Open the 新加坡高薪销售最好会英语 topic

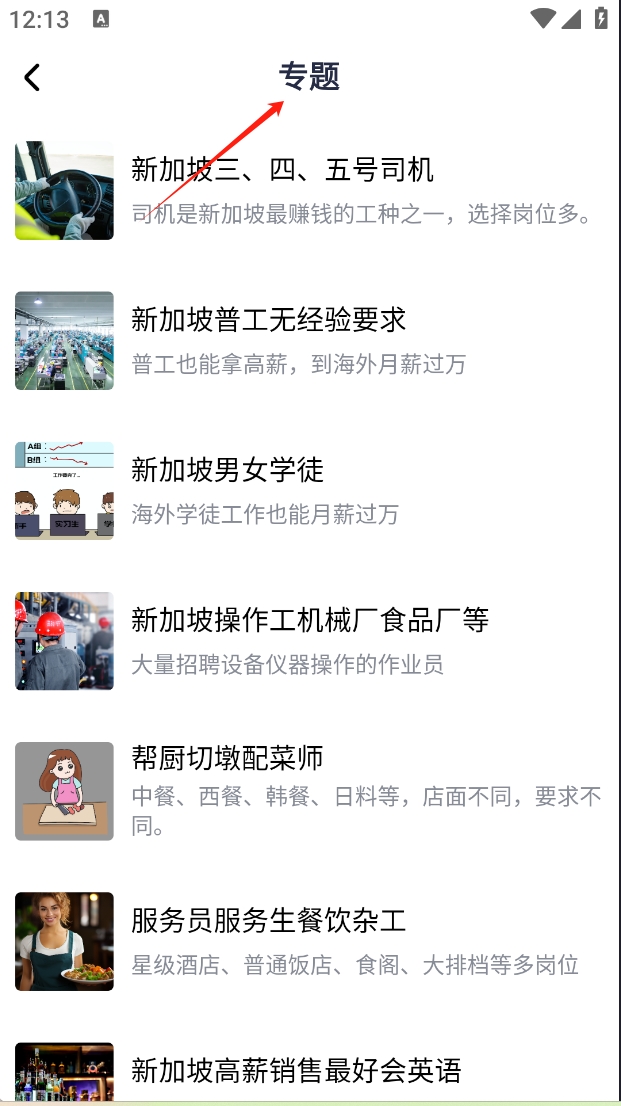(x=296, y=1070)
